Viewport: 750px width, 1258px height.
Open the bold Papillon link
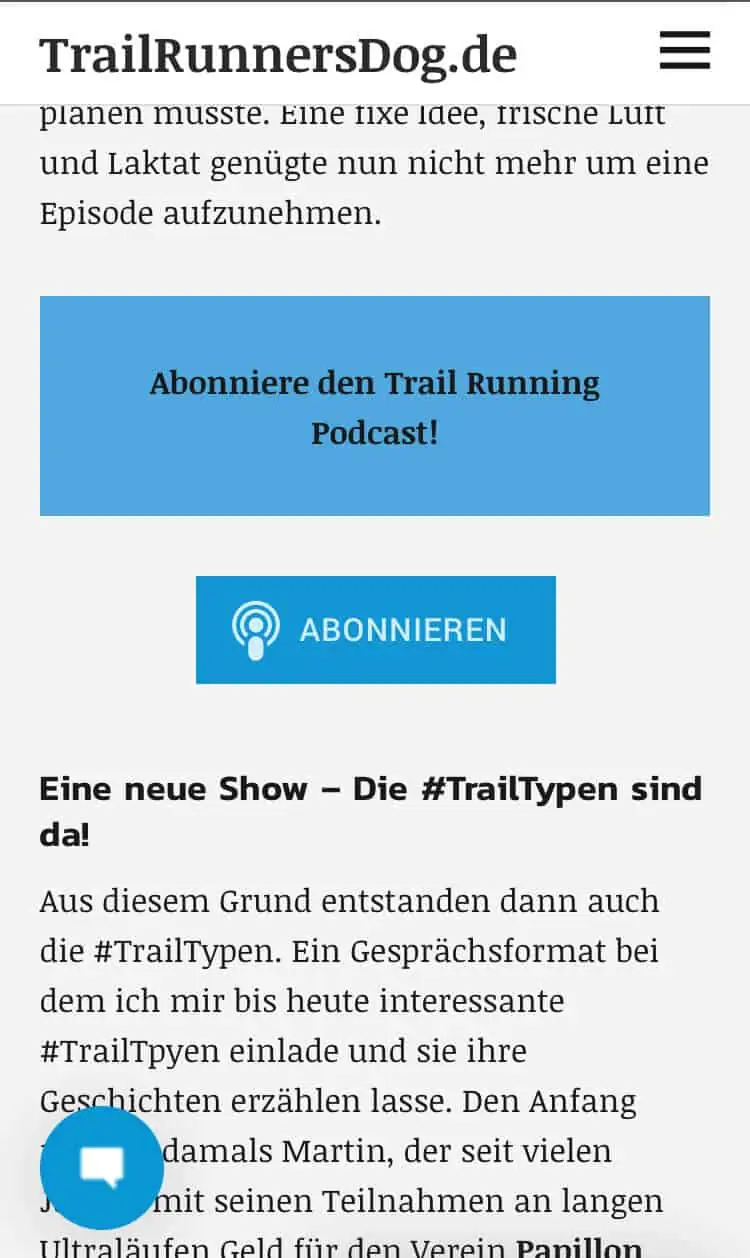point(578,1246)
